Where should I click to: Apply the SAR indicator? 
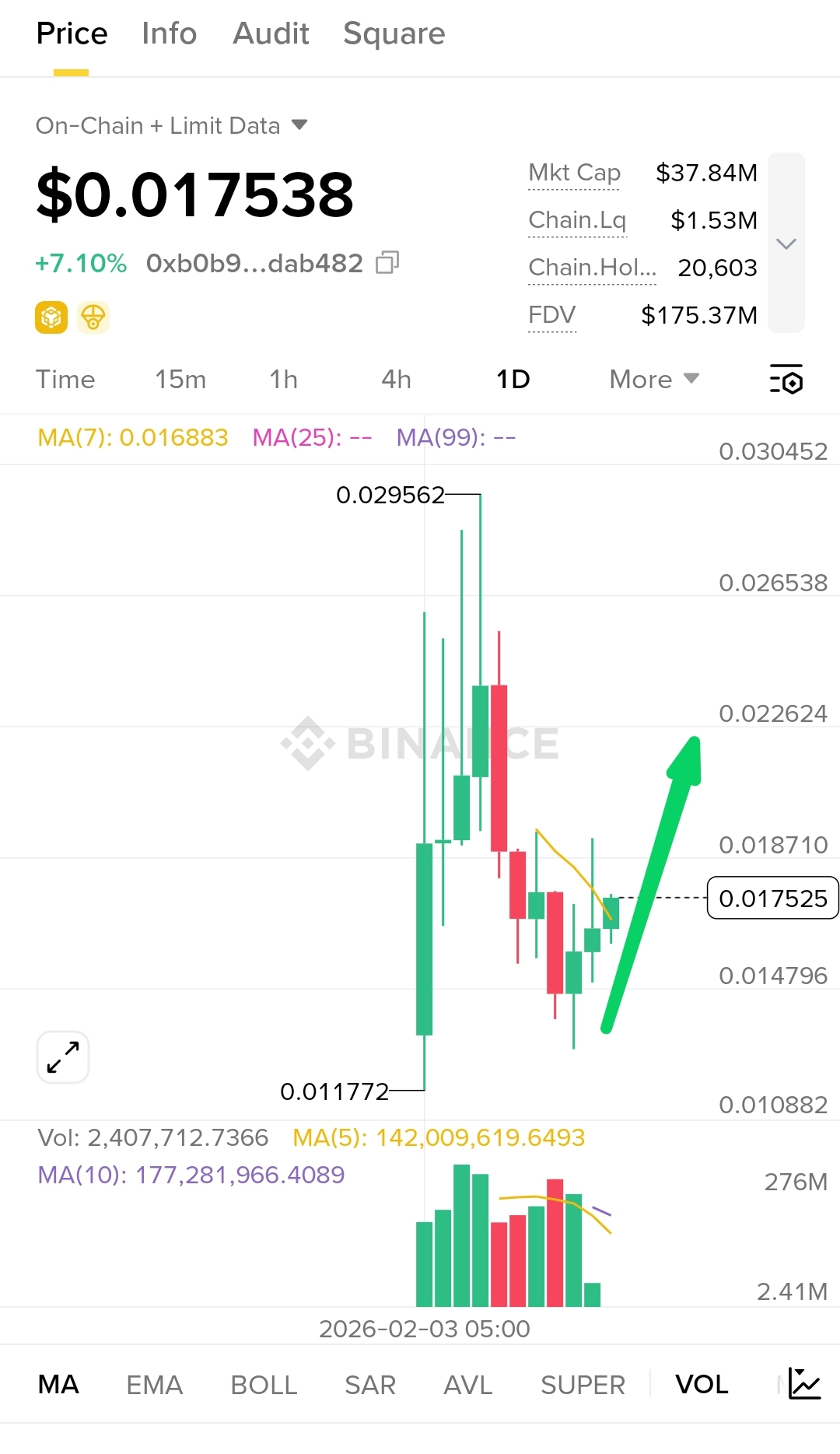[x=370, y=1385]
